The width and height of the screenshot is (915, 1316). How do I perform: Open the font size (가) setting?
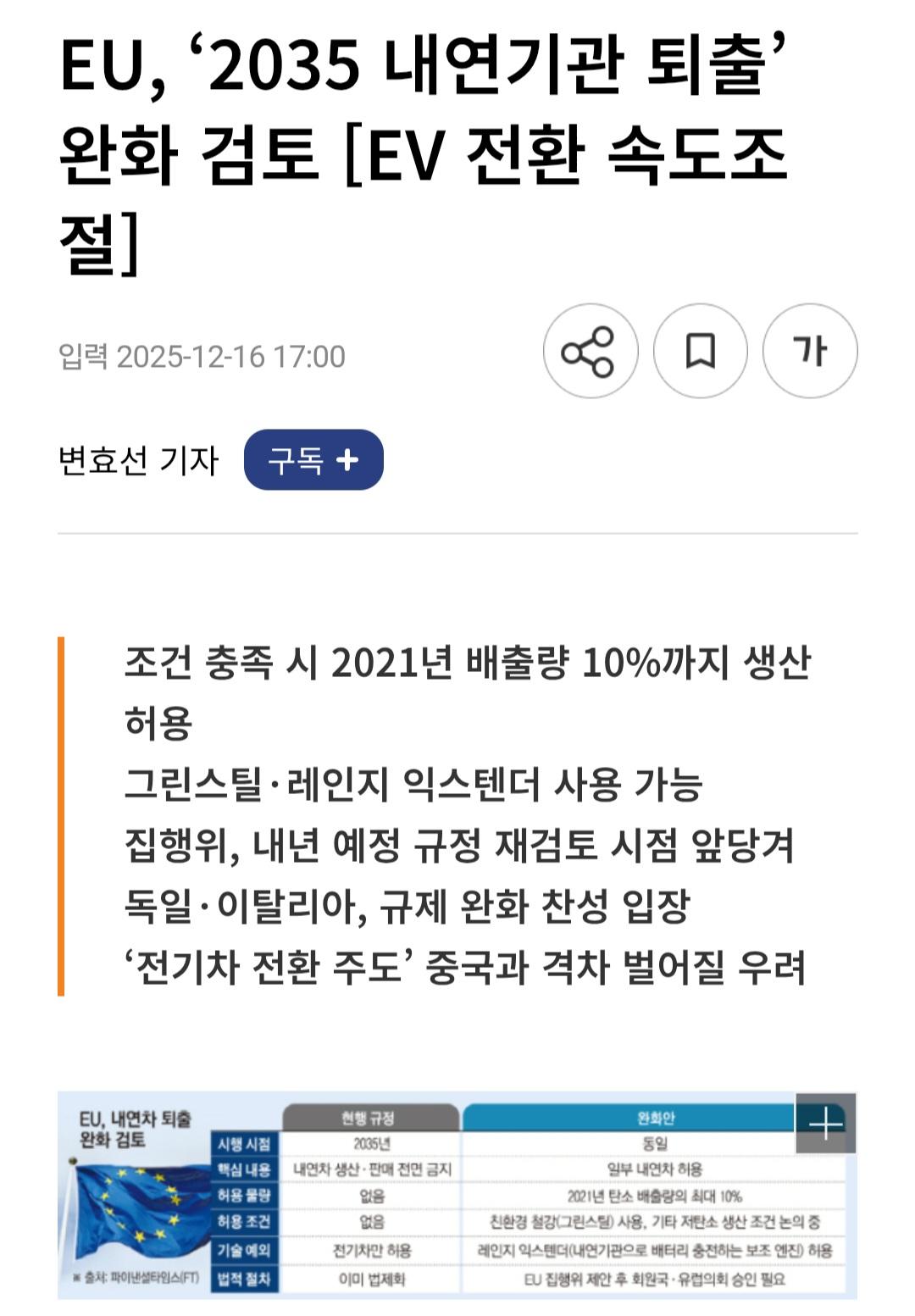click(x=810, y=351)
